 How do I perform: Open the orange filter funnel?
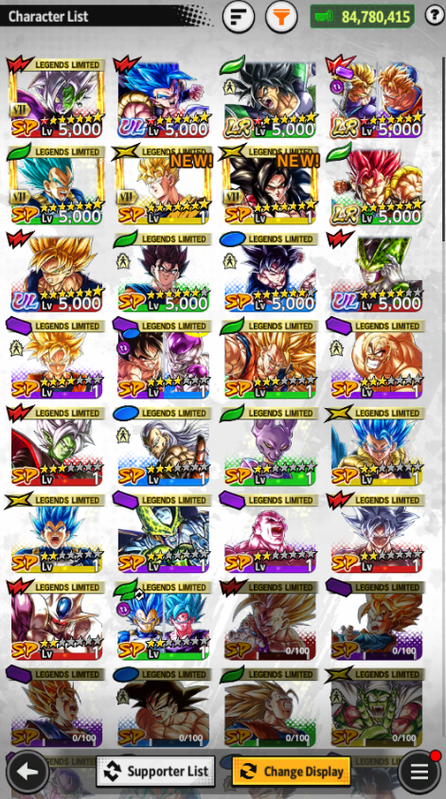[x=281, y=16]
